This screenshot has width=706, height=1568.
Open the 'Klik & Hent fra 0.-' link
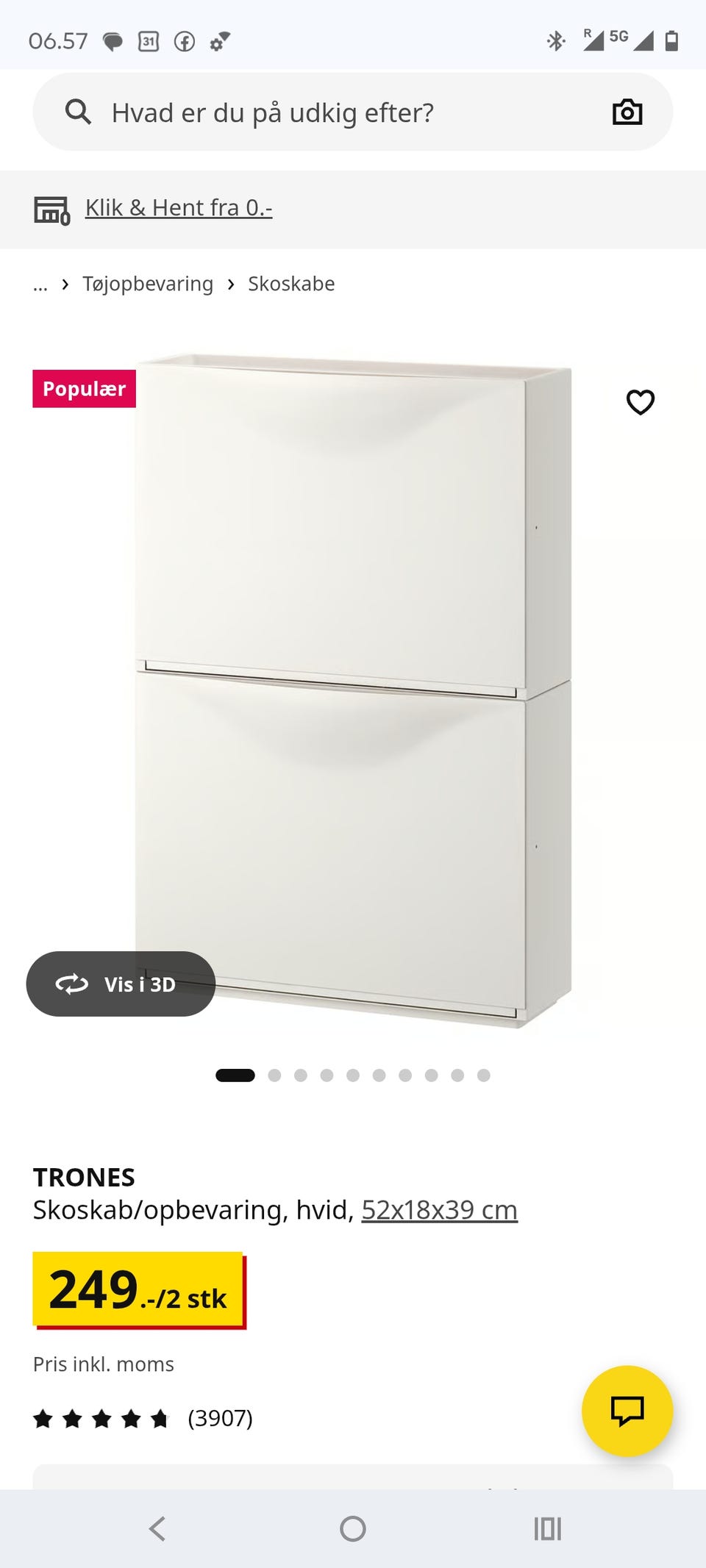(179, 208)
